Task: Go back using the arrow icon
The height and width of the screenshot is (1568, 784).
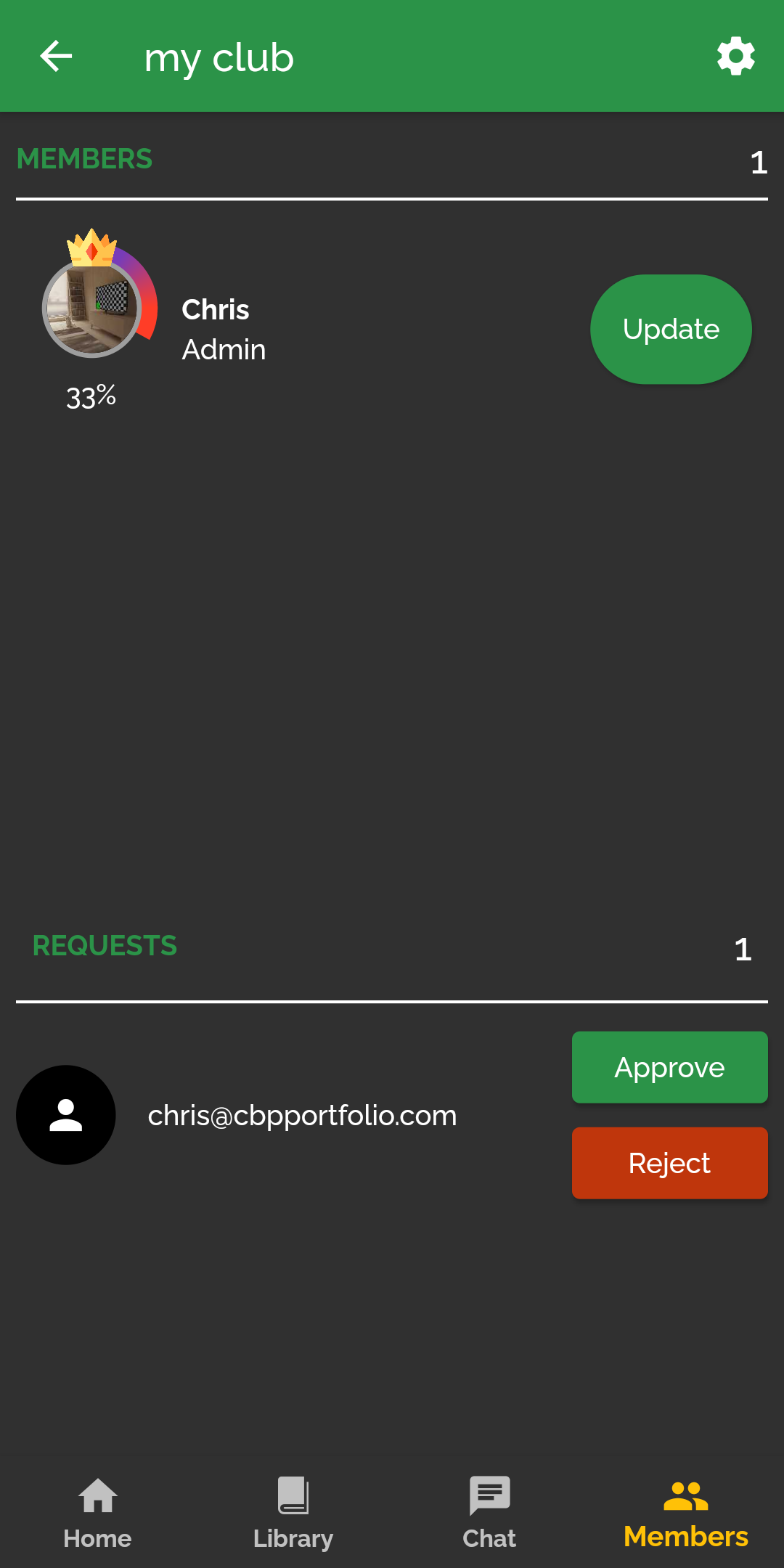Action: click(x=56, y=56)
